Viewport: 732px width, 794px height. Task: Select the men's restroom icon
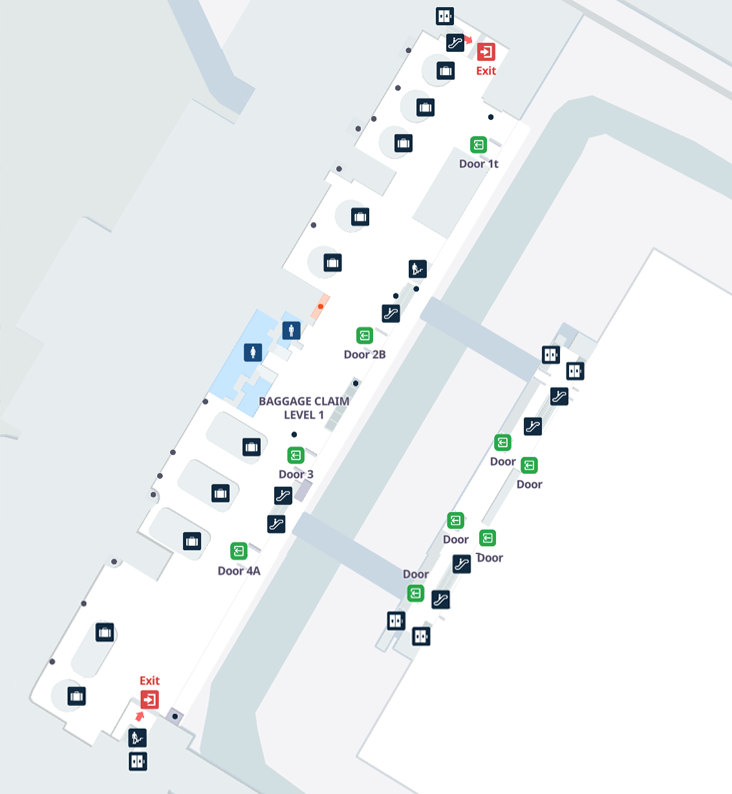tap(292, 329)
